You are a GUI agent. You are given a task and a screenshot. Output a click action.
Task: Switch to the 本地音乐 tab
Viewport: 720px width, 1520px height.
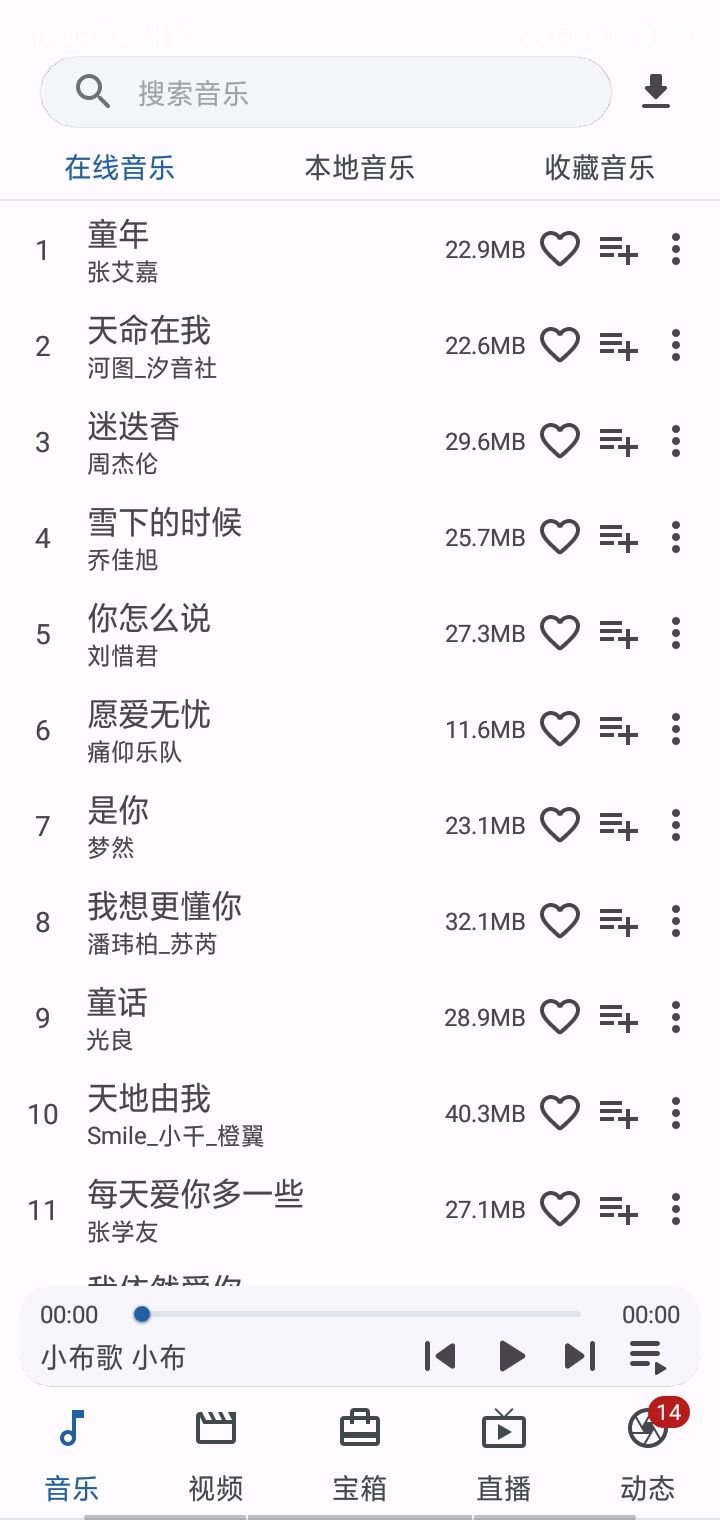coord(359,168)
